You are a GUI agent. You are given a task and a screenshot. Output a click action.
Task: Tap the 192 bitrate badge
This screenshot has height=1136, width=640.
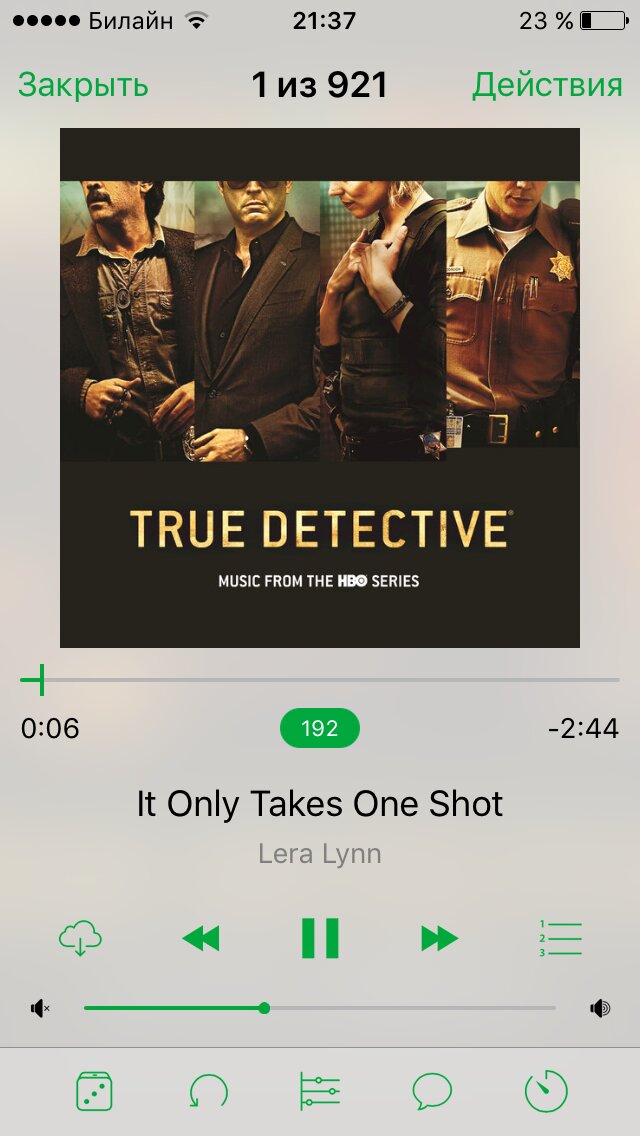click(x=320, y=729)
